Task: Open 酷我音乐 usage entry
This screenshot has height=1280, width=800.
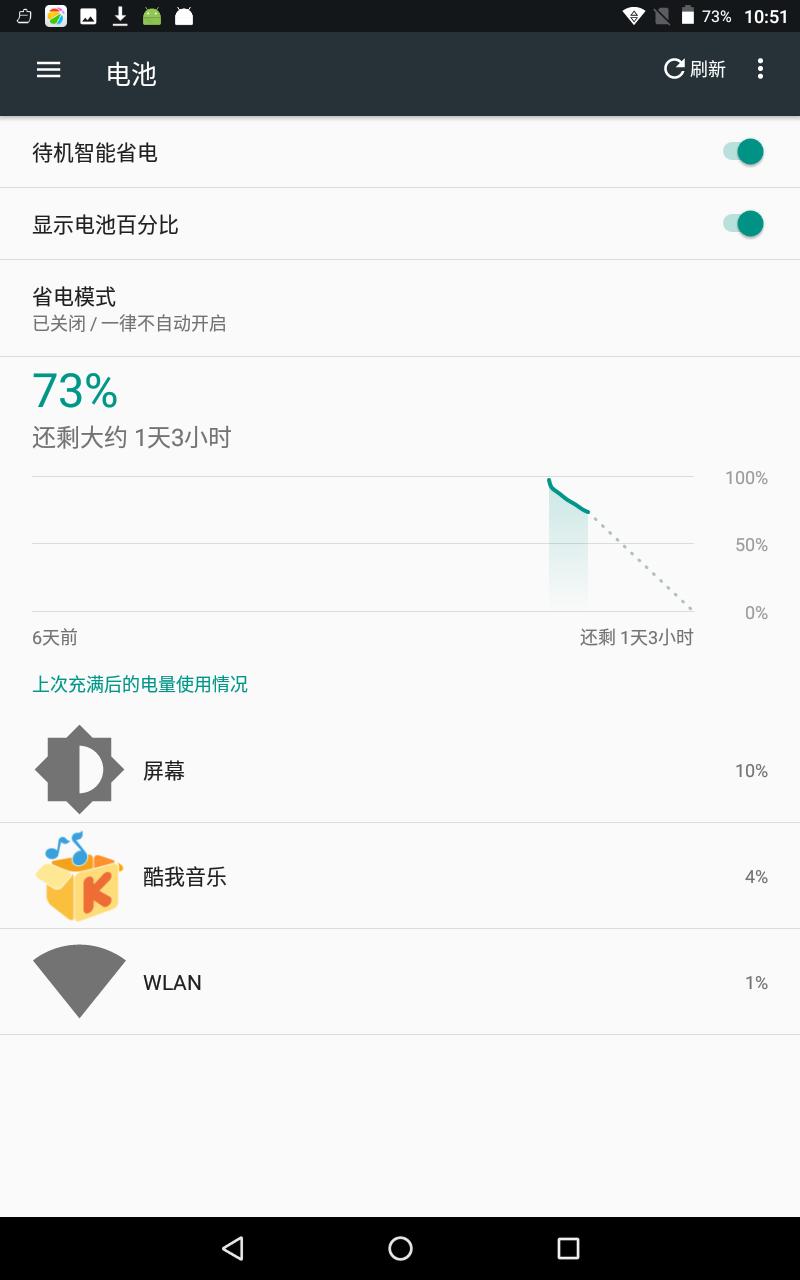Action: [x=400, y=876]
